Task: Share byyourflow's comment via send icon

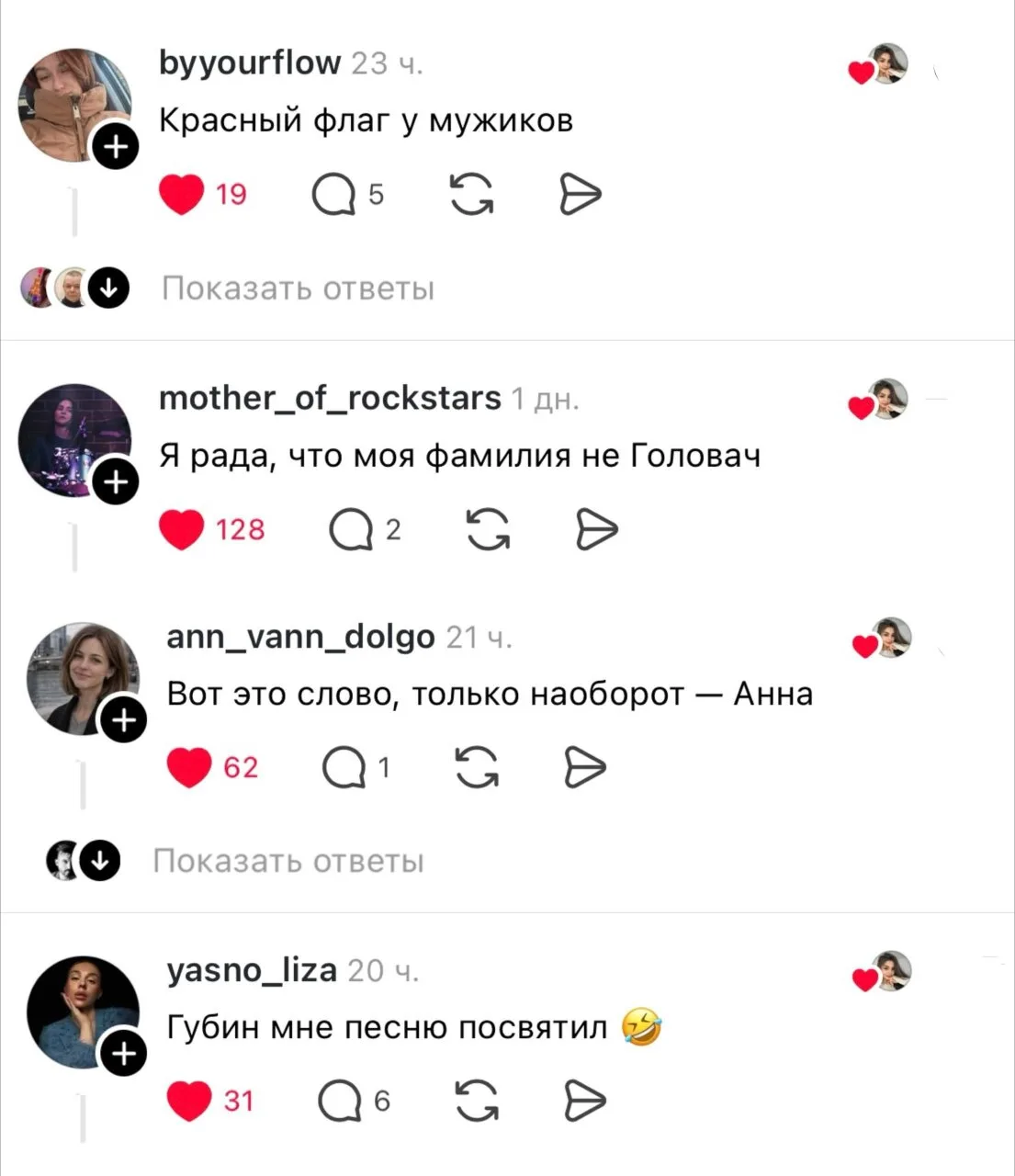Action: click(x=580, y=195)
